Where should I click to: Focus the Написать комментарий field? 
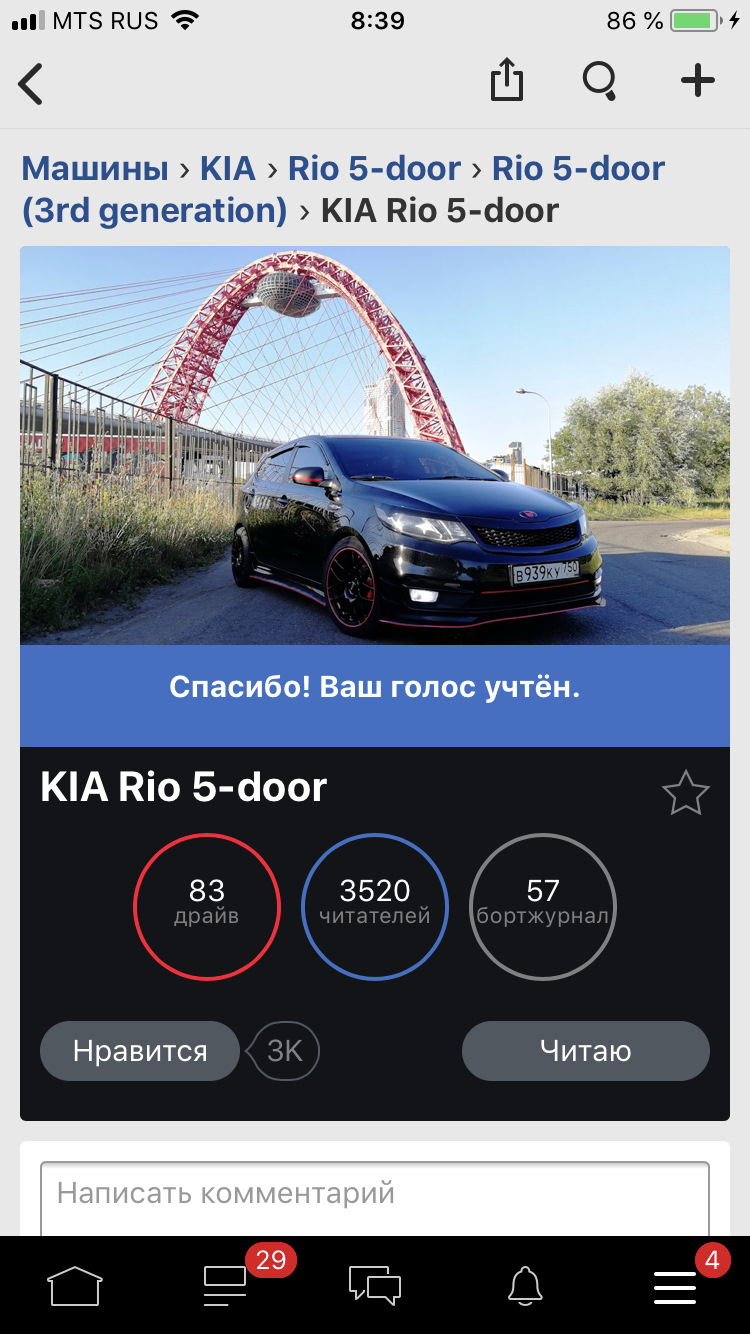coord(375,1198)
